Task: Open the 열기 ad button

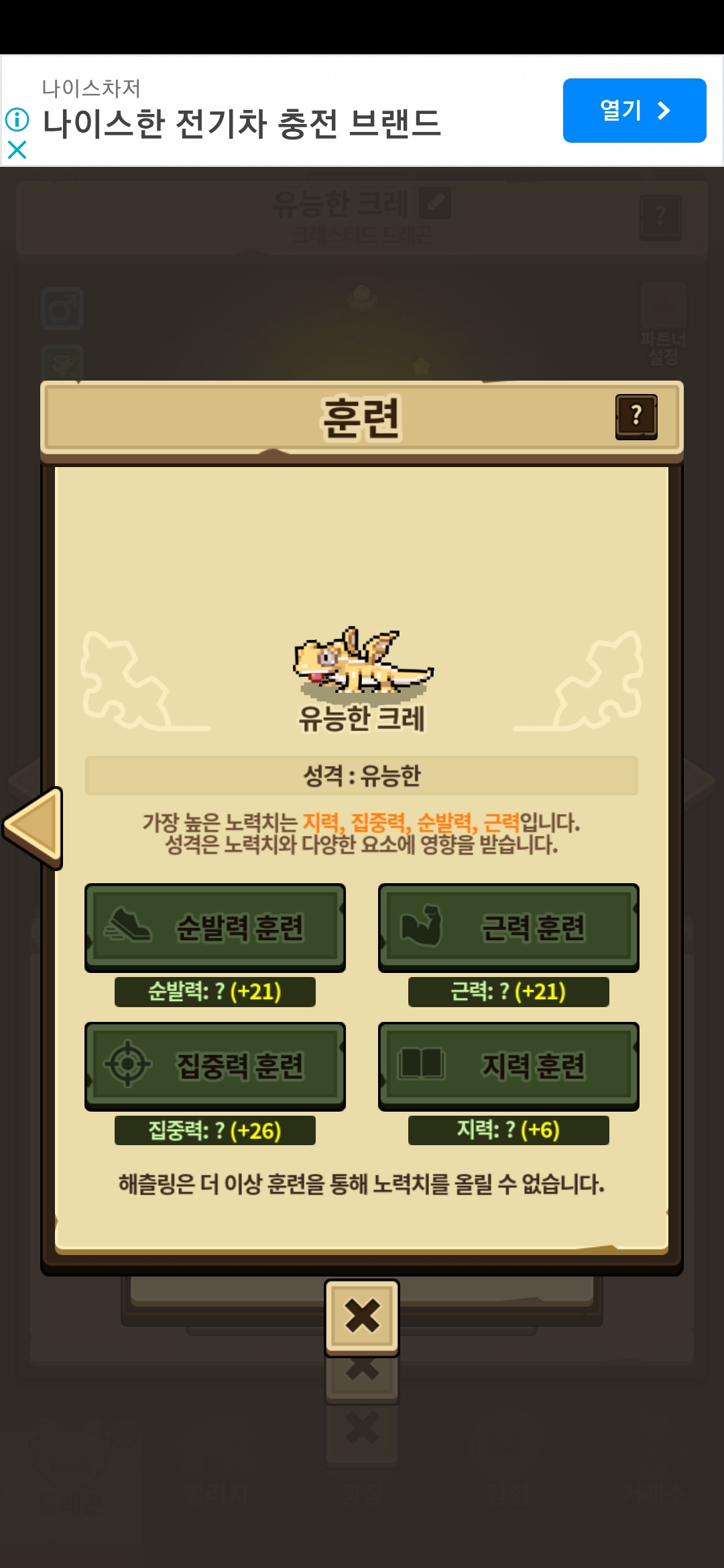Action: point(634,111)
